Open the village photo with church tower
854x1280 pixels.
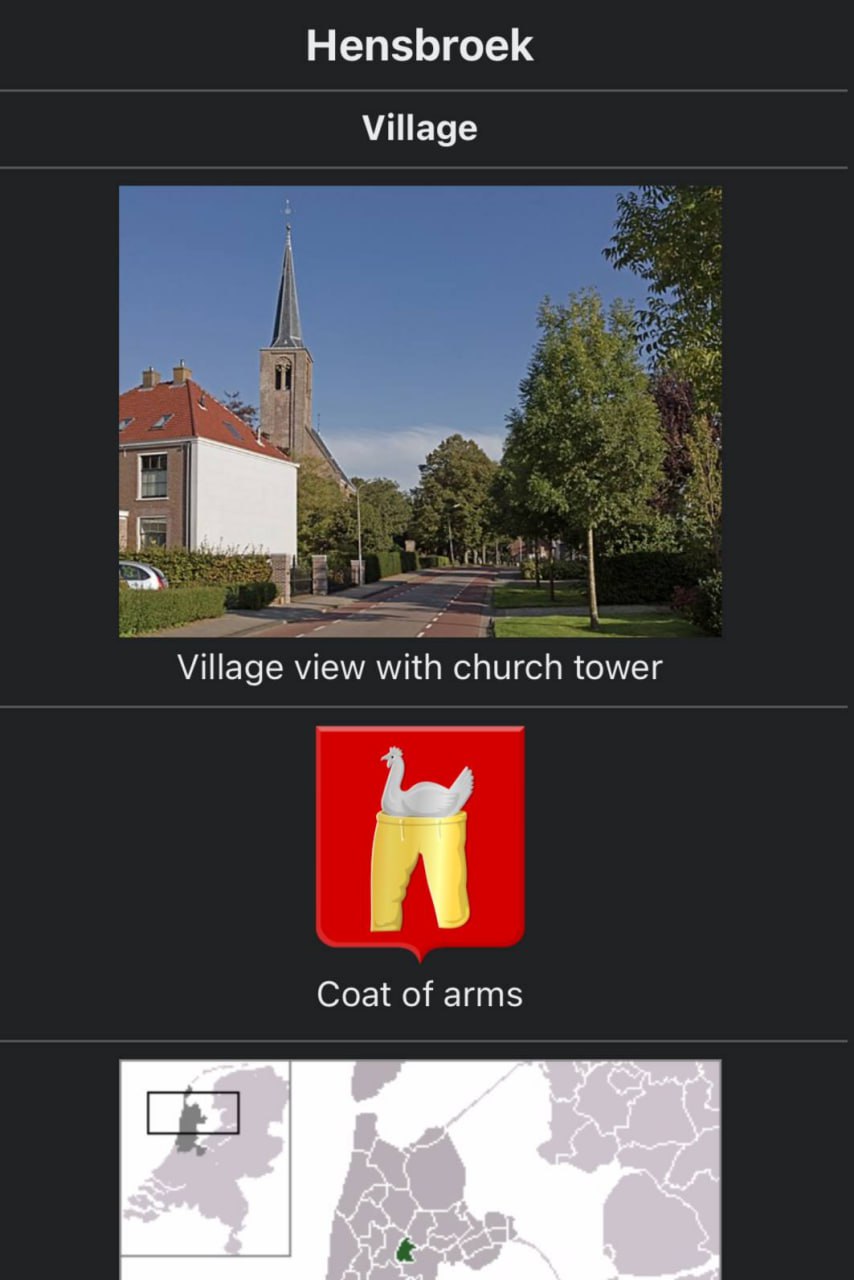point(420,411)
